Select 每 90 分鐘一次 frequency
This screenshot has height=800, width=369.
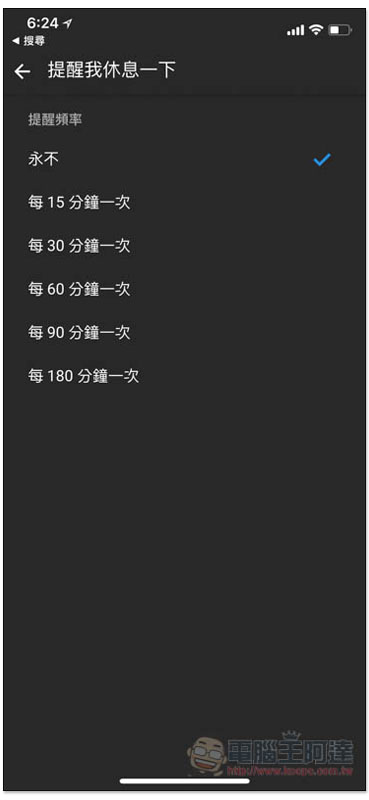tap(184, 333)
